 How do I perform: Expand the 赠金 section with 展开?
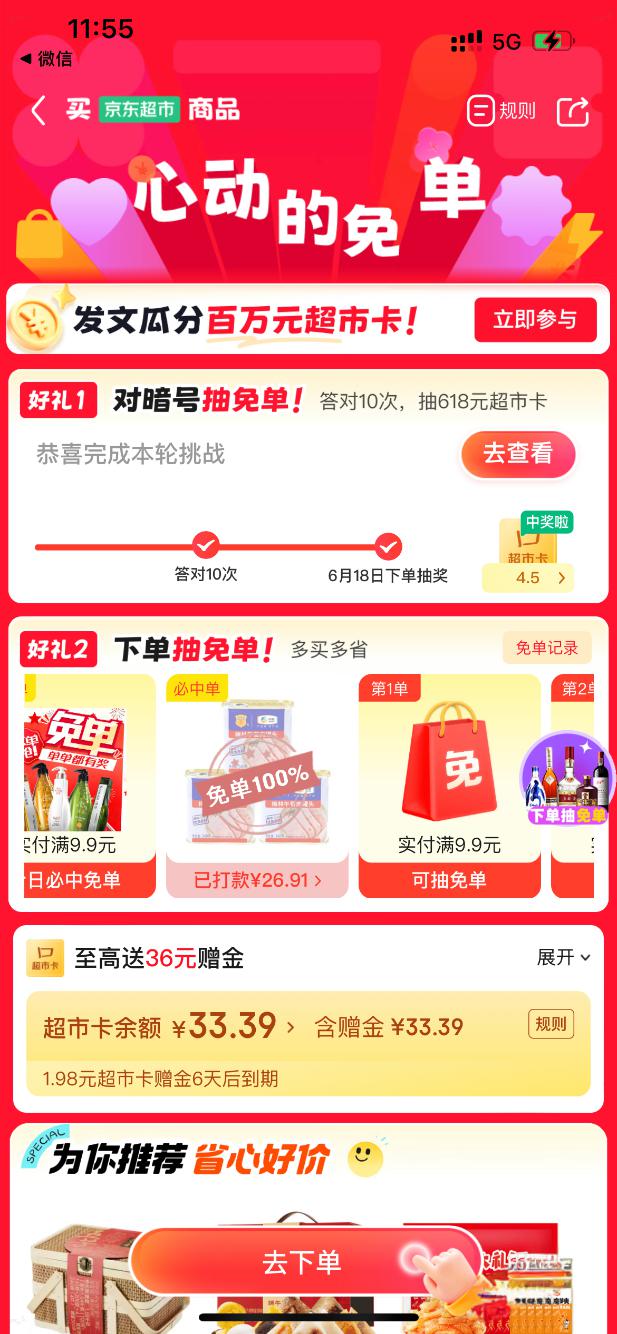click(564, 957)
